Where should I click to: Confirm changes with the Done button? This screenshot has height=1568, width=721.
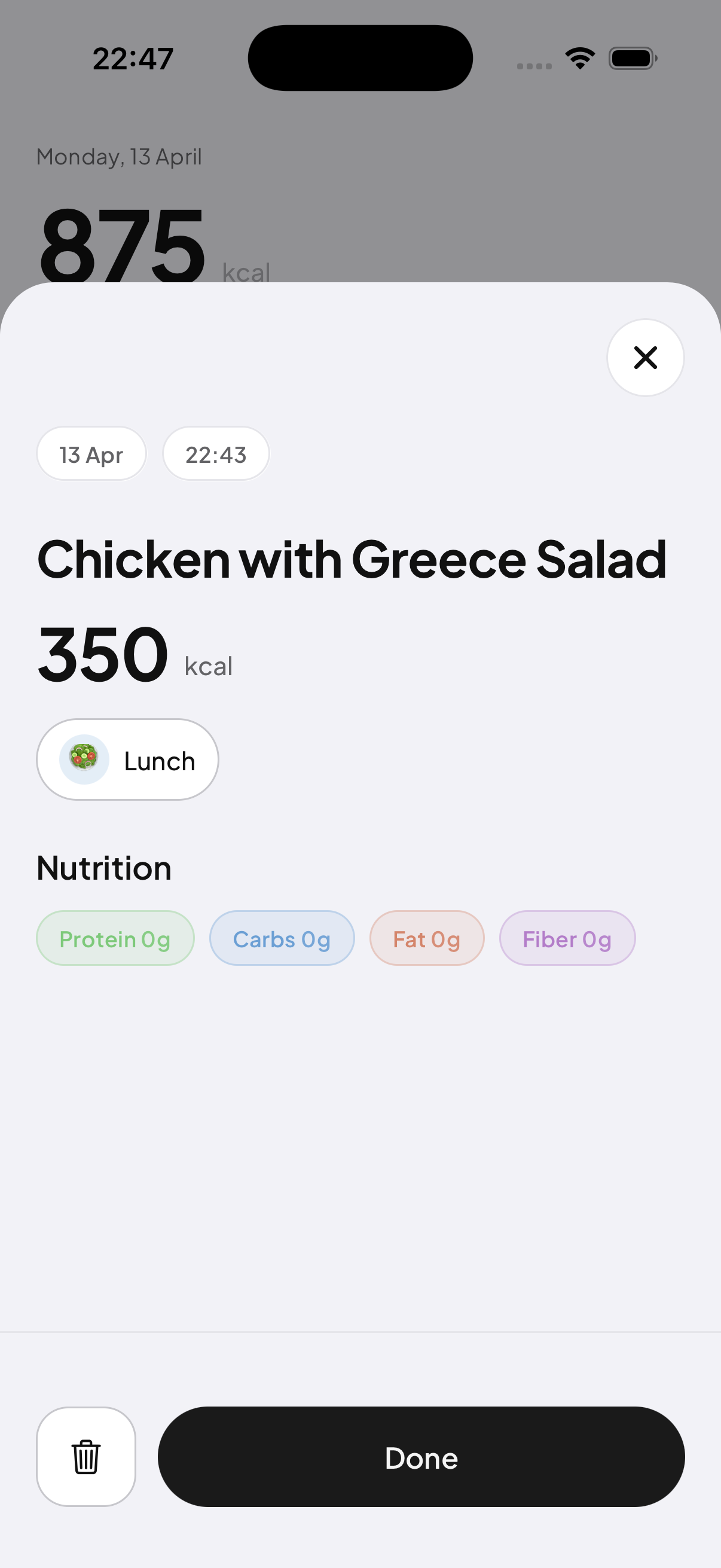tap(420, 1457)
